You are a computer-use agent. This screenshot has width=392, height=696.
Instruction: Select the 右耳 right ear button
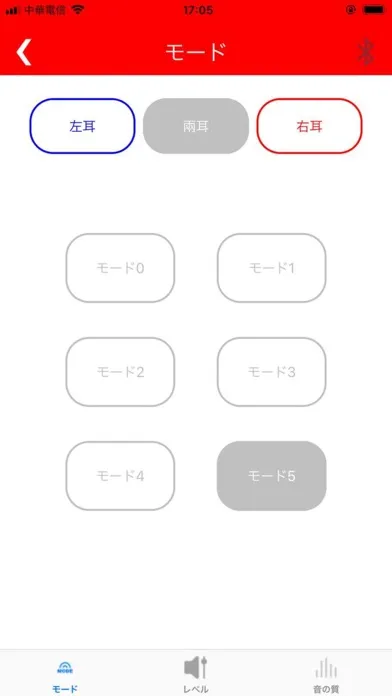pos(309,126)
